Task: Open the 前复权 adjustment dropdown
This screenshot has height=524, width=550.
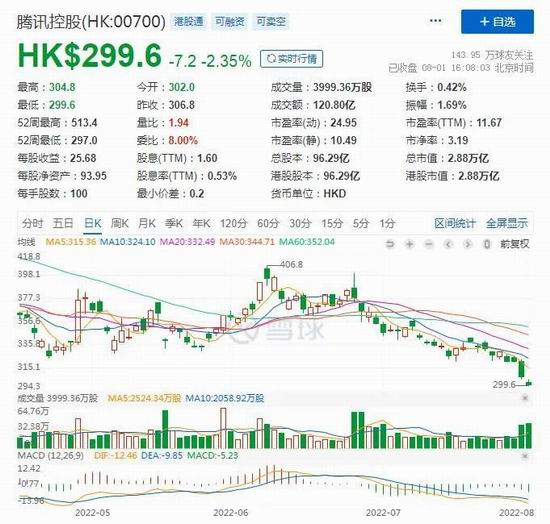Action: pos(515,244)
